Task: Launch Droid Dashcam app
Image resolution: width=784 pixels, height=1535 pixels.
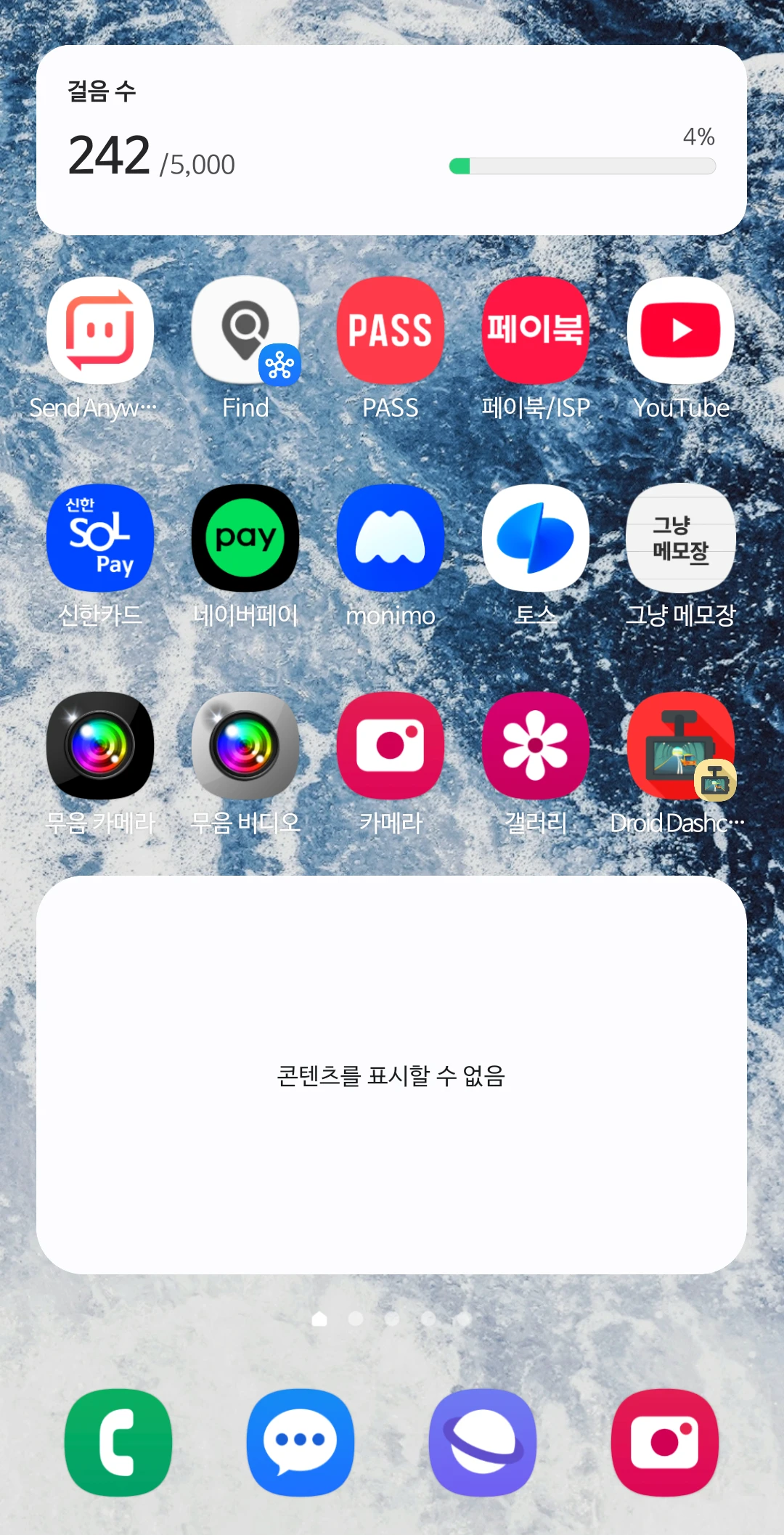Action: click(681, 746)
